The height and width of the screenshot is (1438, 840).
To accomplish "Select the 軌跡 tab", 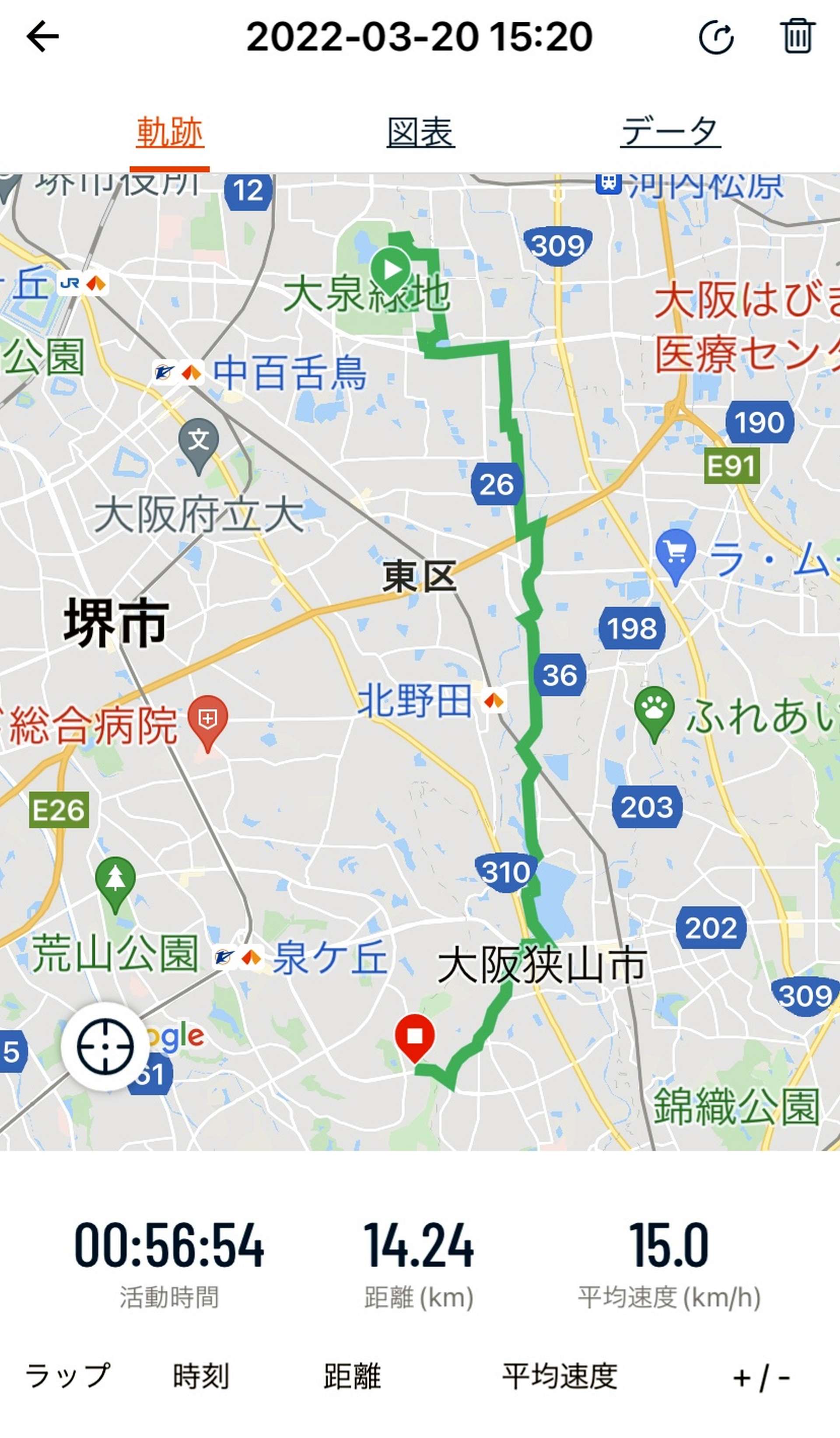I will coord(170,132).
